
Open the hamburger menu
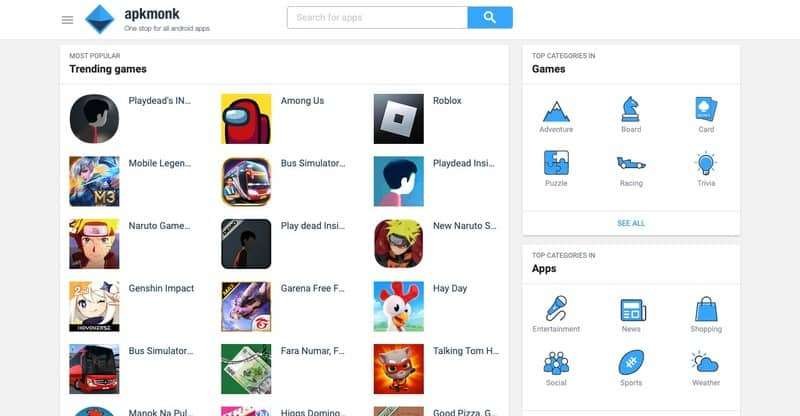click(67, 19)
